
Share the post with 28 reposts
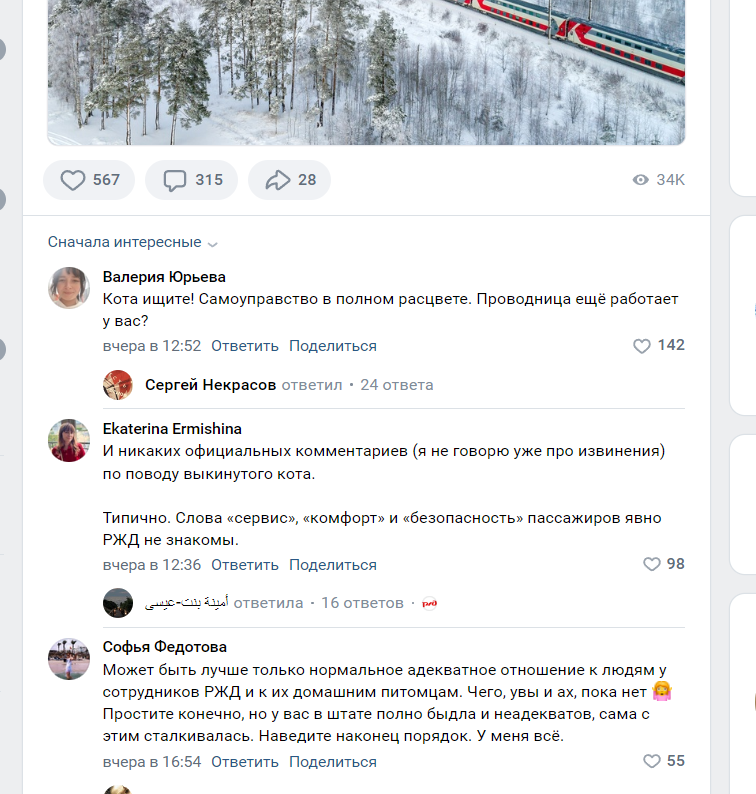[290, 180]
